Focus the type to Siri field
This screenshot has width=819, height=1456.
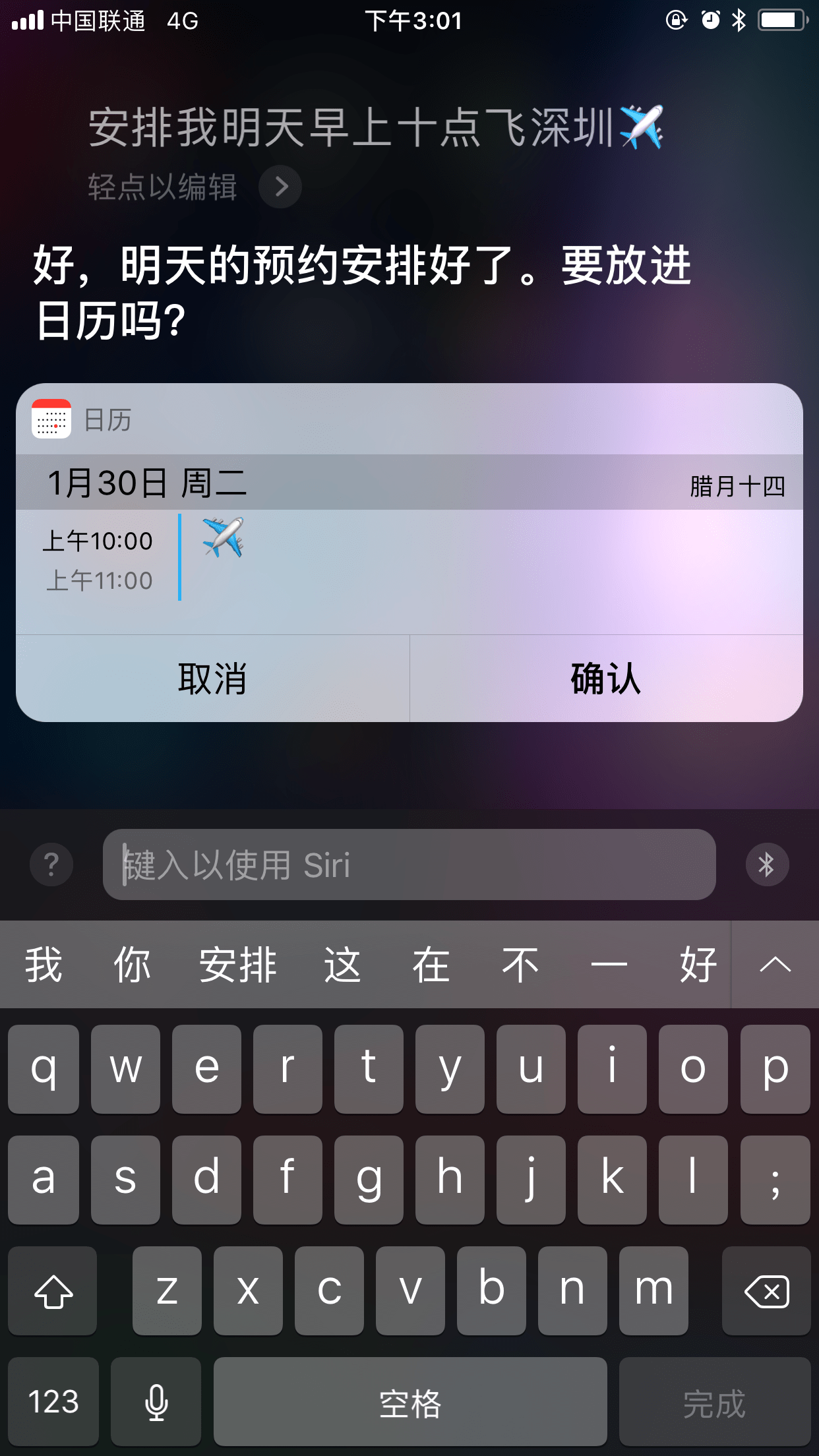(409, 864)
